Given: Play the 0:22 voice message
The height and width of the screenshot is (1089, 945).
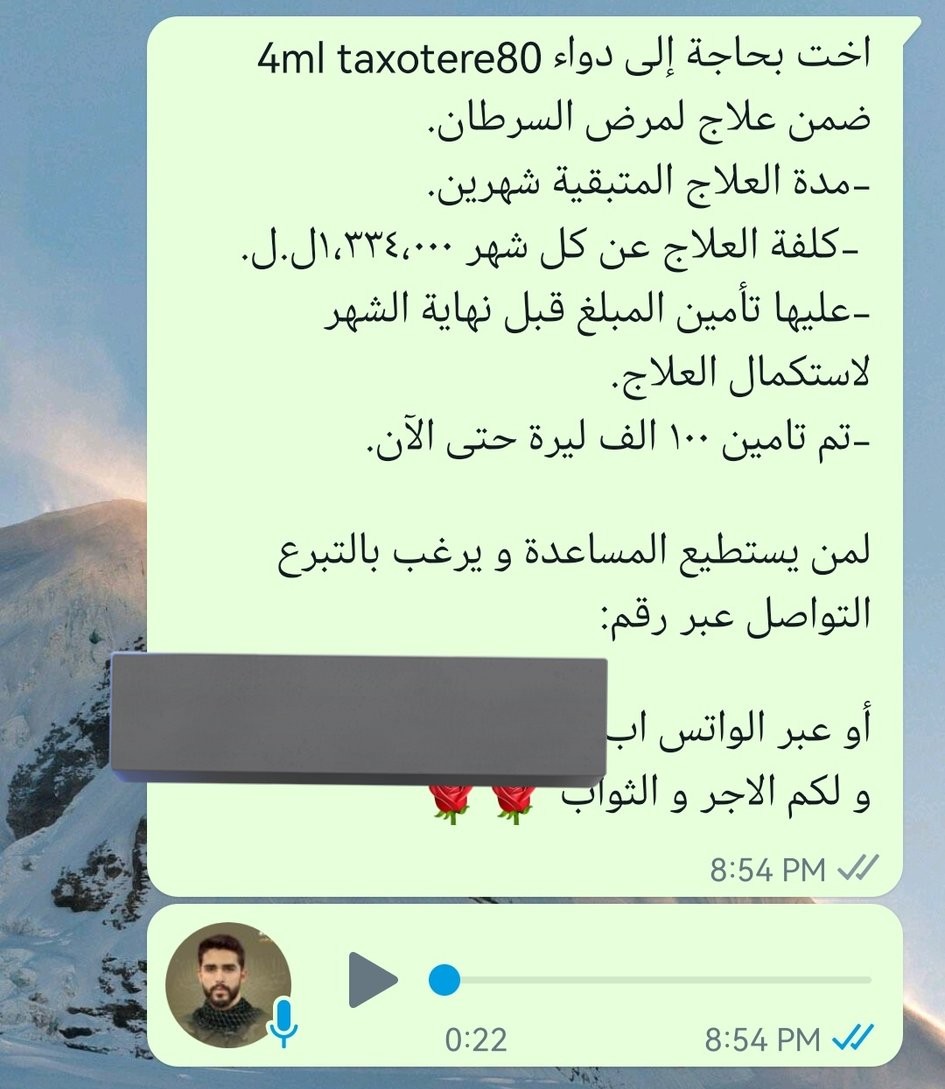Looking at the screenshot, I should tap(372, 980).
